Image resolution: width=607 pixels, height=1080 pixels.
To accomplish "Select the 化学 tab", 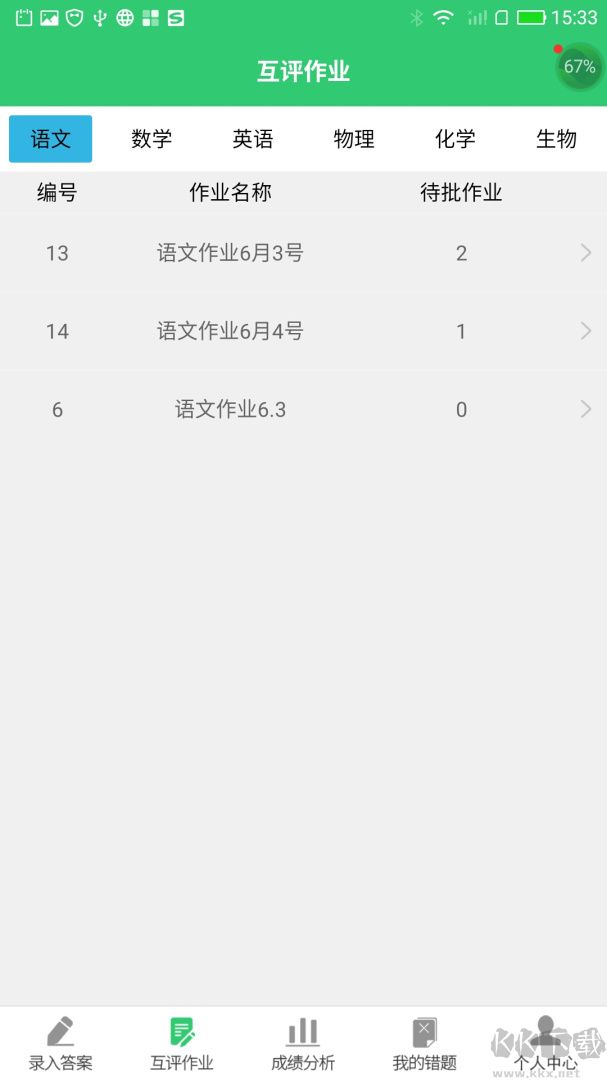I will tap(455, 139).
